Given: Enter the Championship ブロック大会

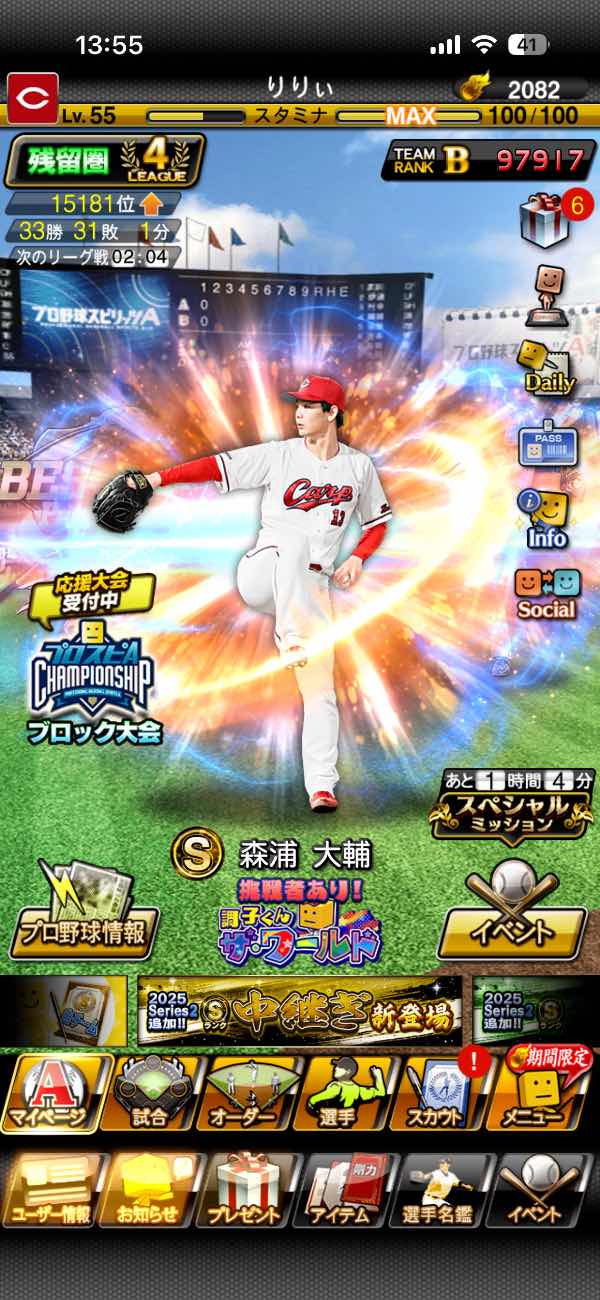Looking at the screenshot, I should click(93, 665).
